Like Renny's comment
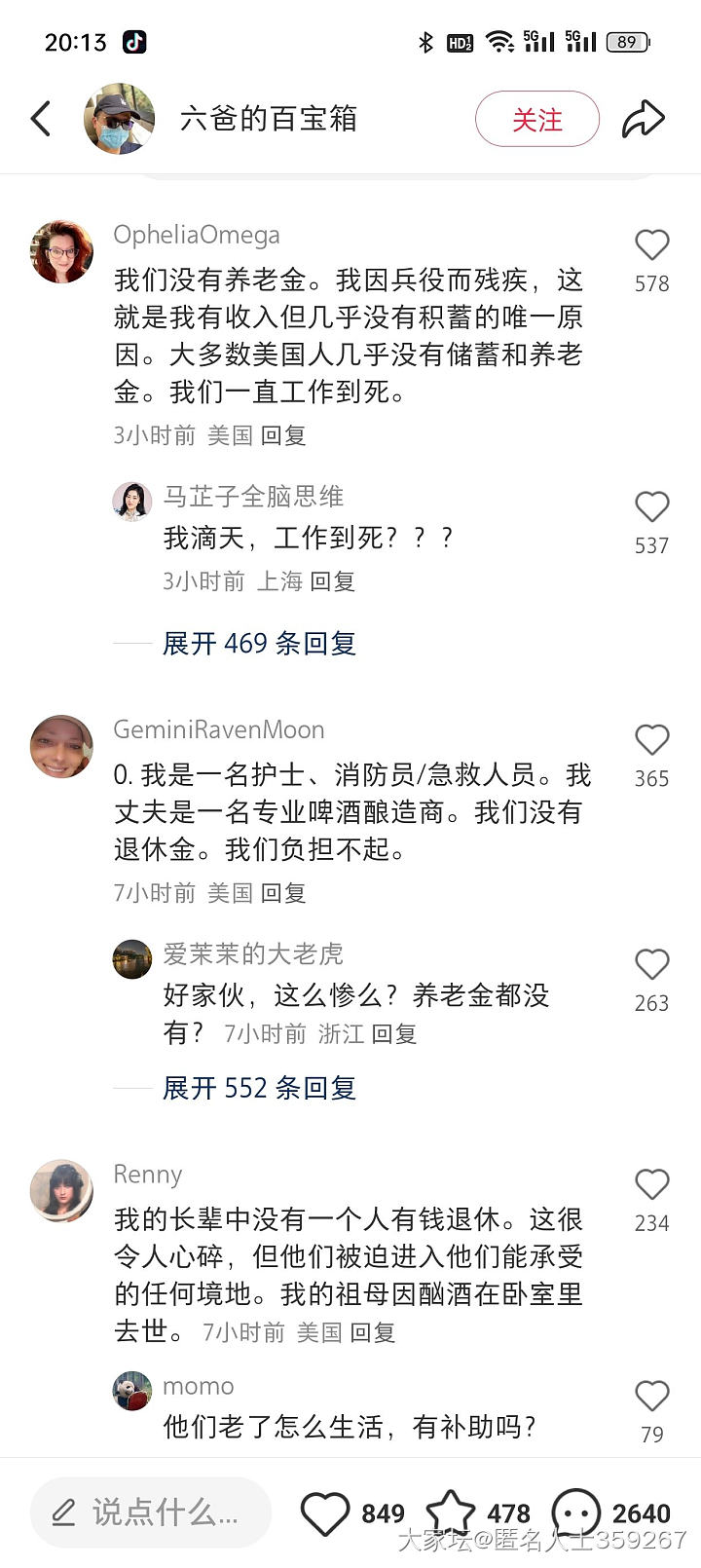Image resolution: width=701 pixels, height=1568 pixels. pyautogui.click(x=651, y=1185)
